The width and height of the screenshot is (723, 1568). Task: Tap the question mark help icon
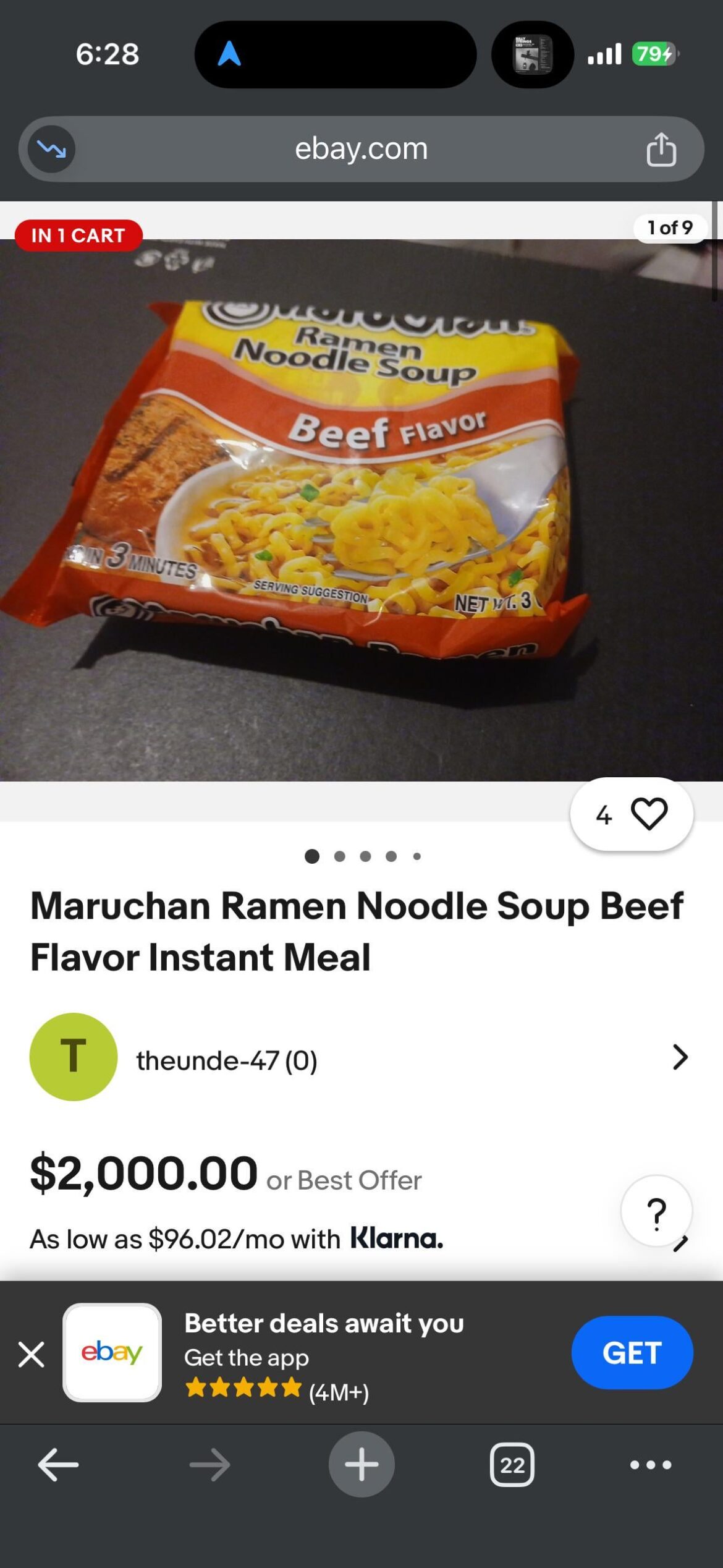coord(657,1212)
